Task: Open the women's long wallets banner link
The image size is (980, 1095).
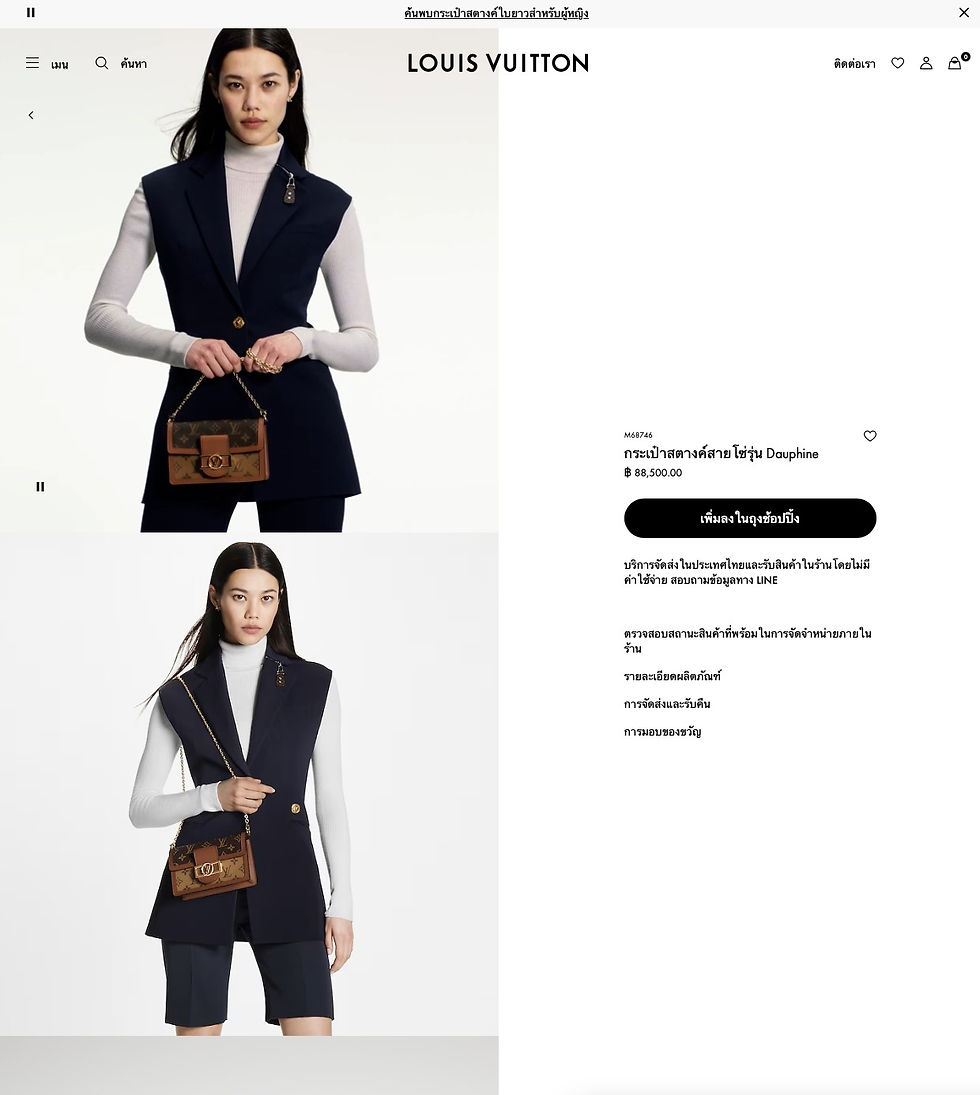Action: (496, 14)
